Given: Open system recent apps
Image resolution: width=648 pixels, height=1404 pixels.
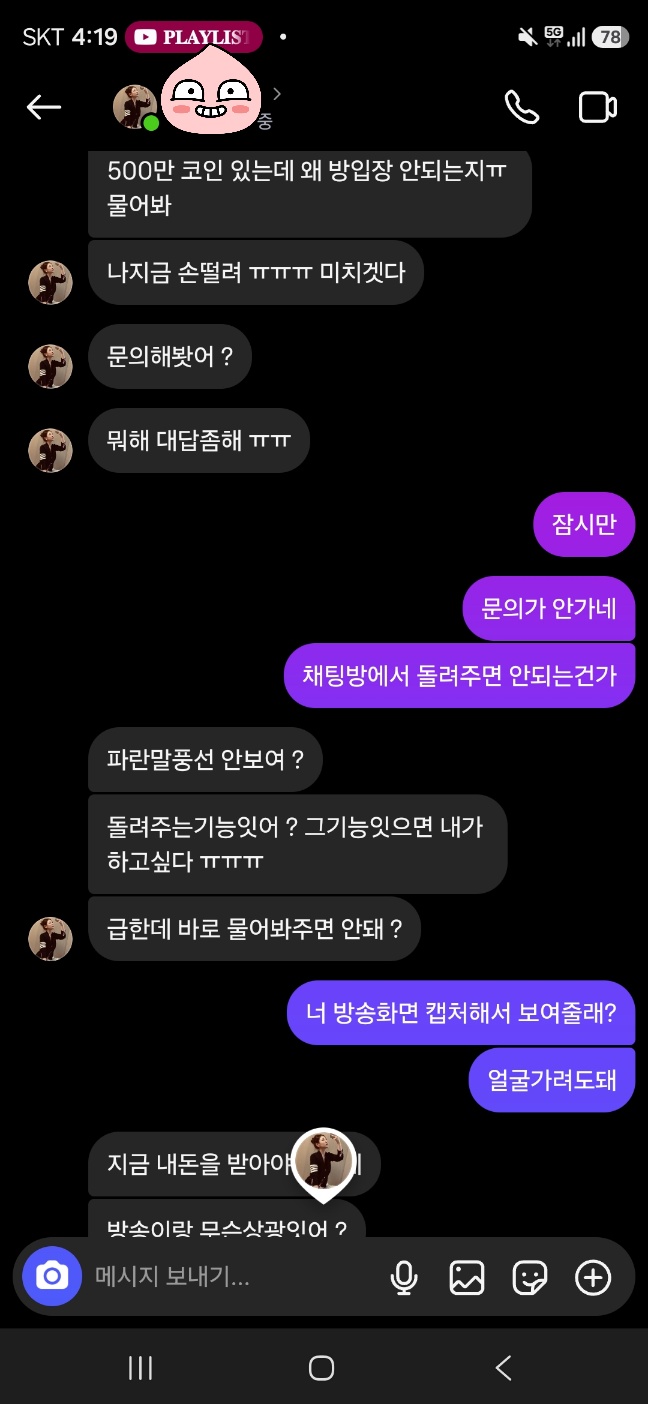Looking at the screenshot, I should pyautogui.click(x=141, y=1368).
